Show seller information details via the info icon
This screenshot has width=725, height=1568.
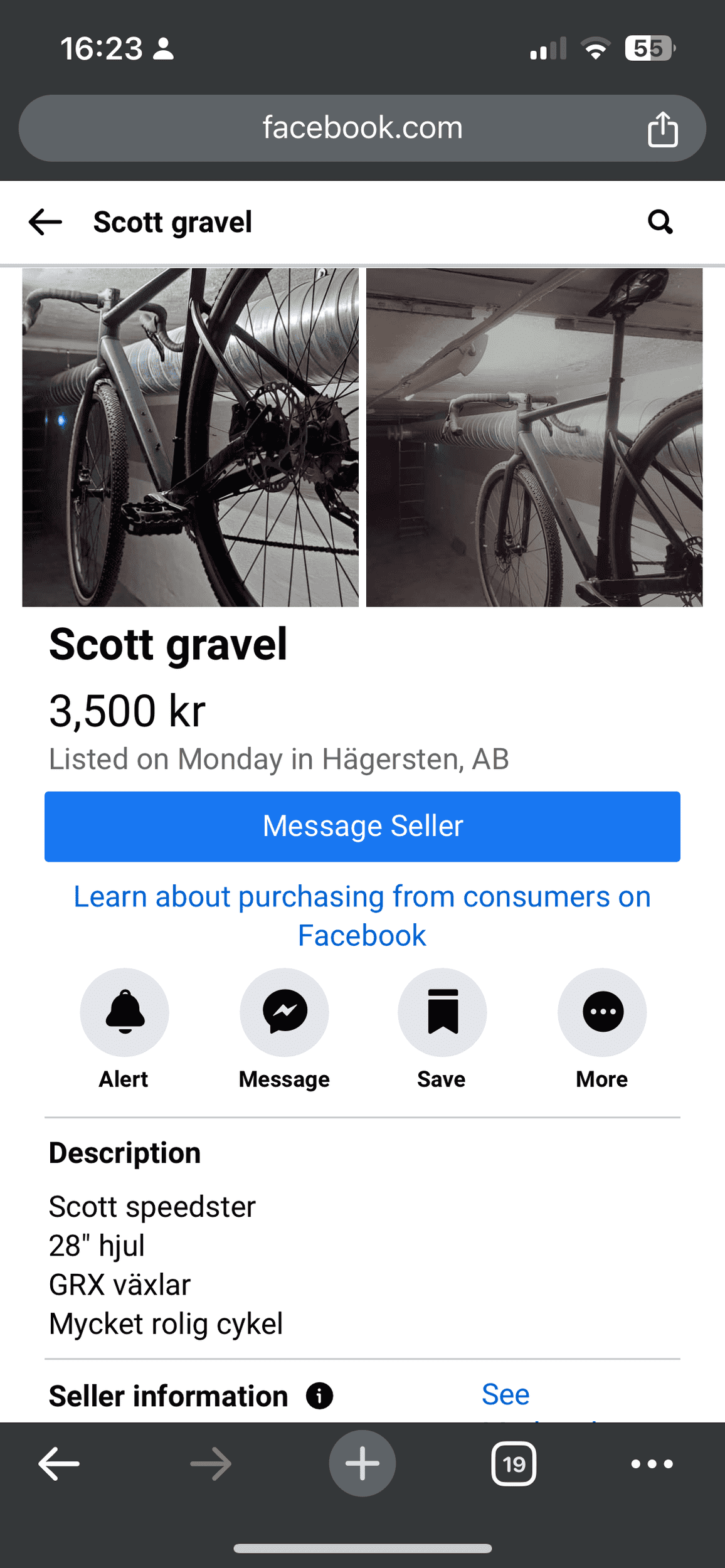tap(319, 1396)
